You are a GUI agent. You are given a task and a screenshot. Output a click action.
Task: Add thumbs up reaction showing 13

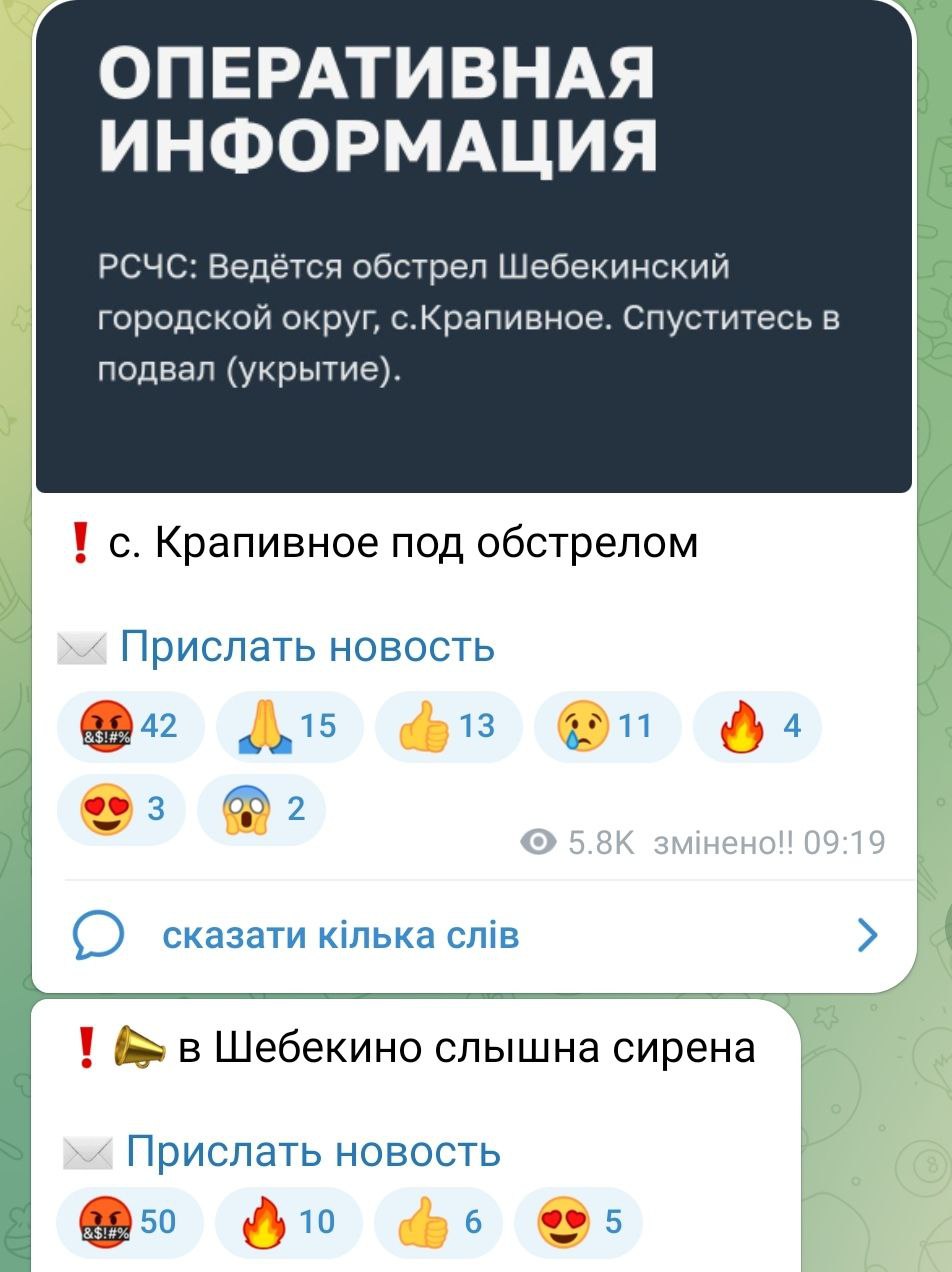coord(448,725)
